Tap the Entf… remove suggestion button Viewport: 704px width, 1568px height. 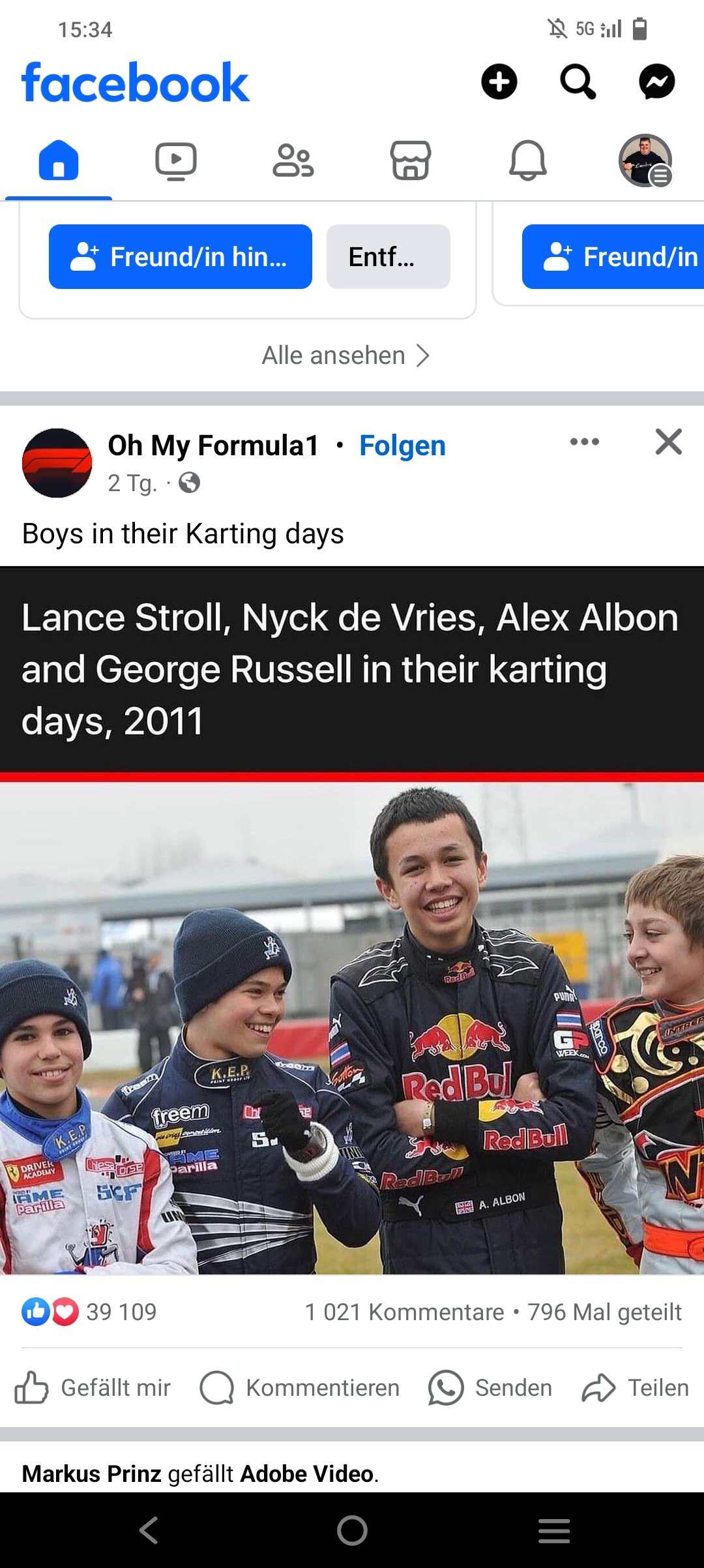point(389,257)
